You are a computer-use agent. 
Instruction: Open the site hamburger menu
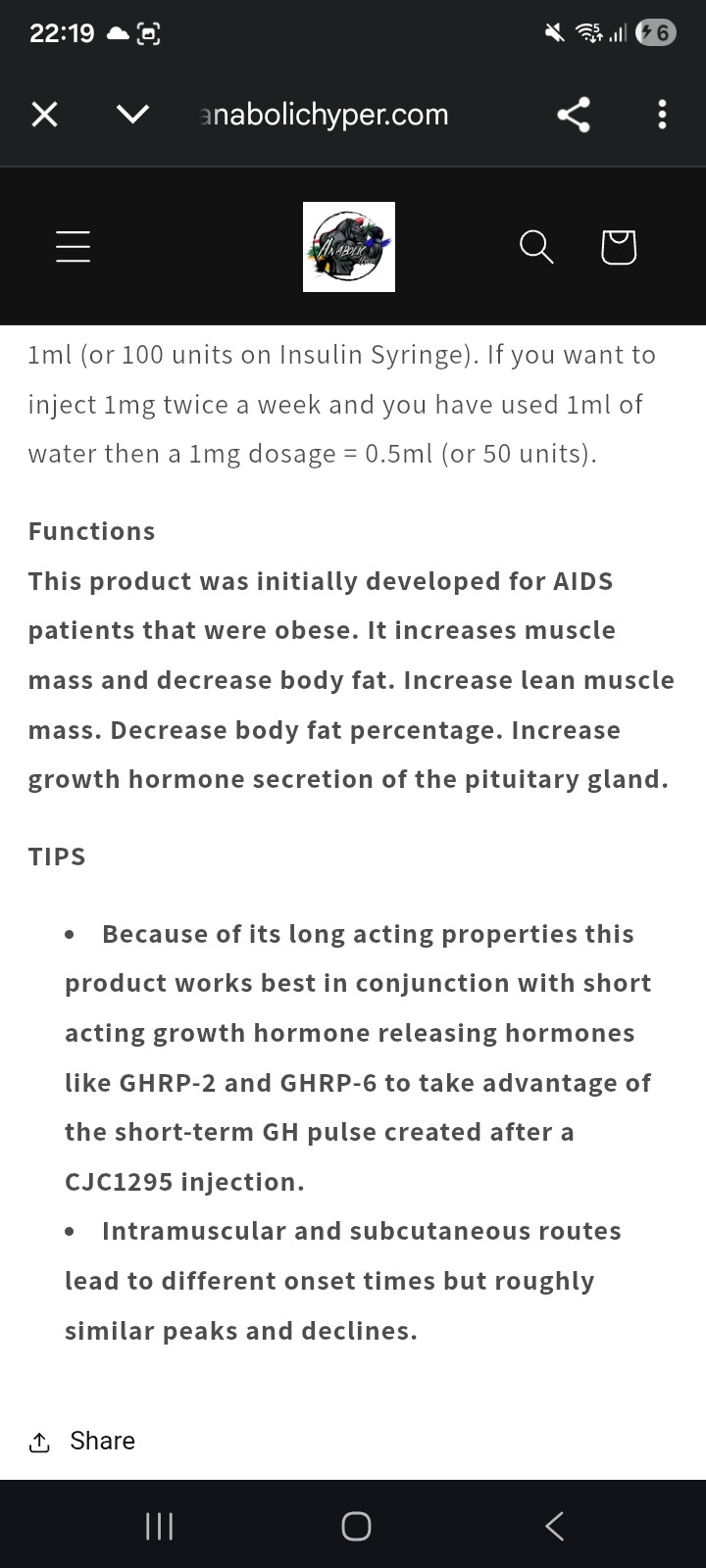73,246
